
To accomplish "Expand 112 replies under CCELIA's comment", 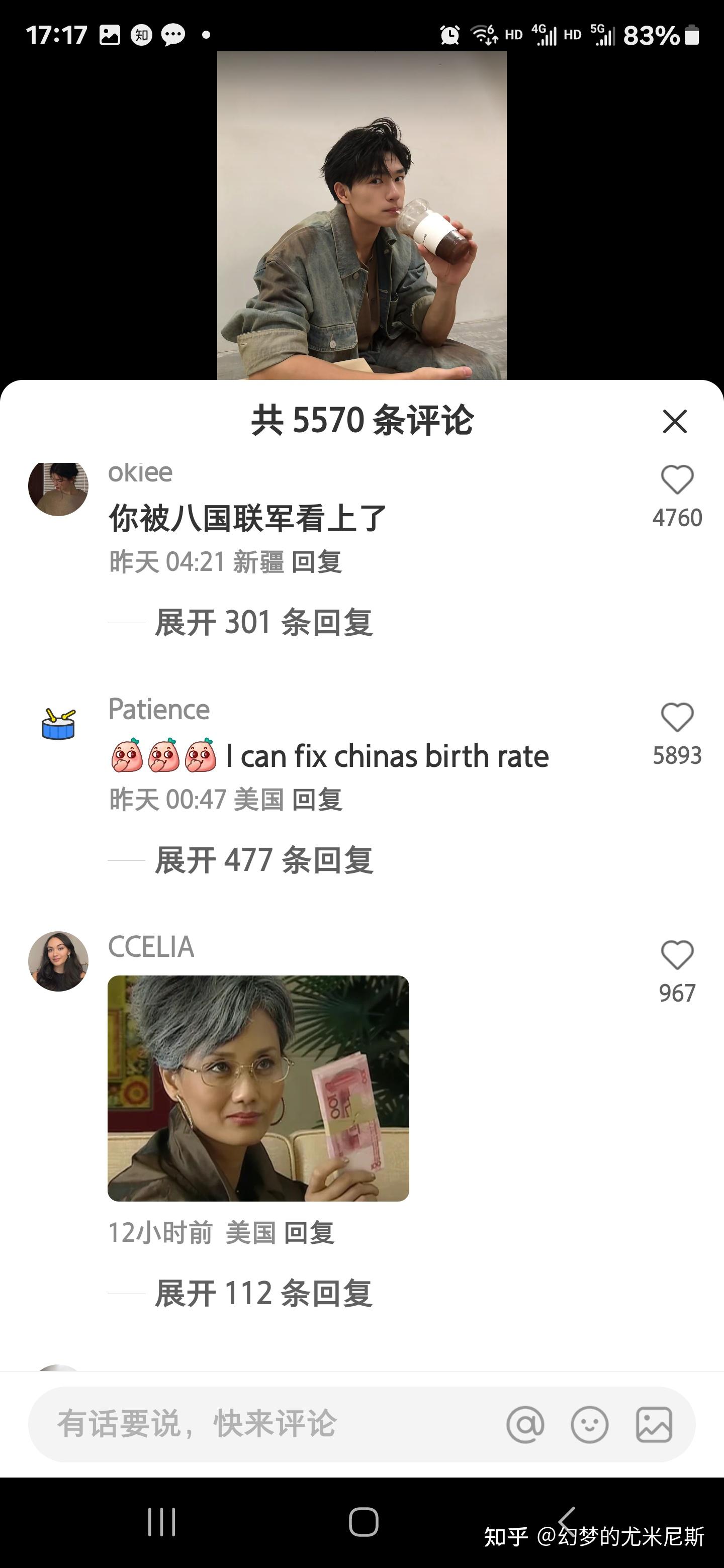I will (x=263, y=1294).
